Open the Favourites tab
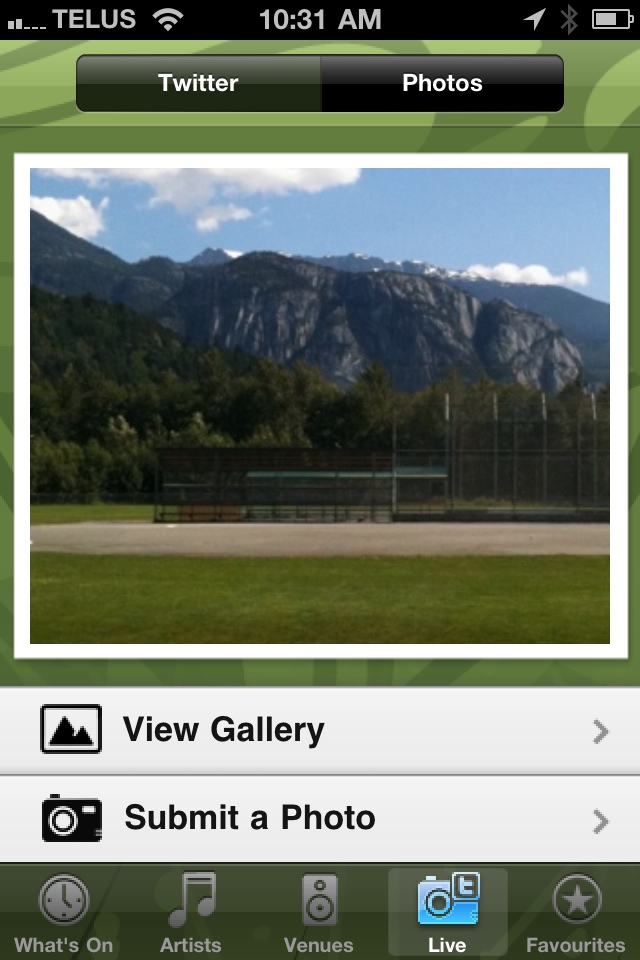Screen dimensions: 640x960 (x=575, y=912)
